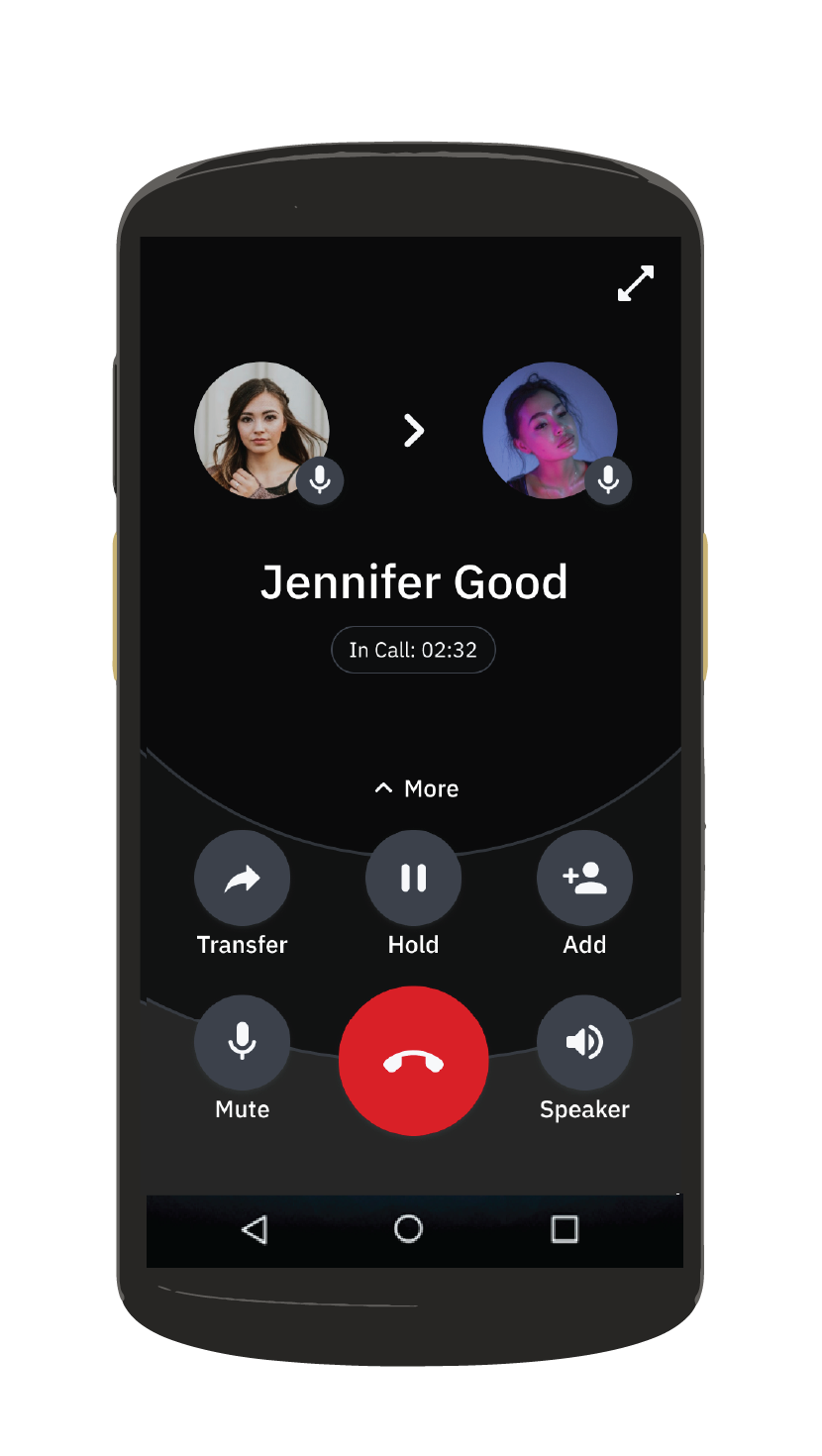822x1456 pixels.
Task: Add a participant to the call
Action: [x=584, y=879]
